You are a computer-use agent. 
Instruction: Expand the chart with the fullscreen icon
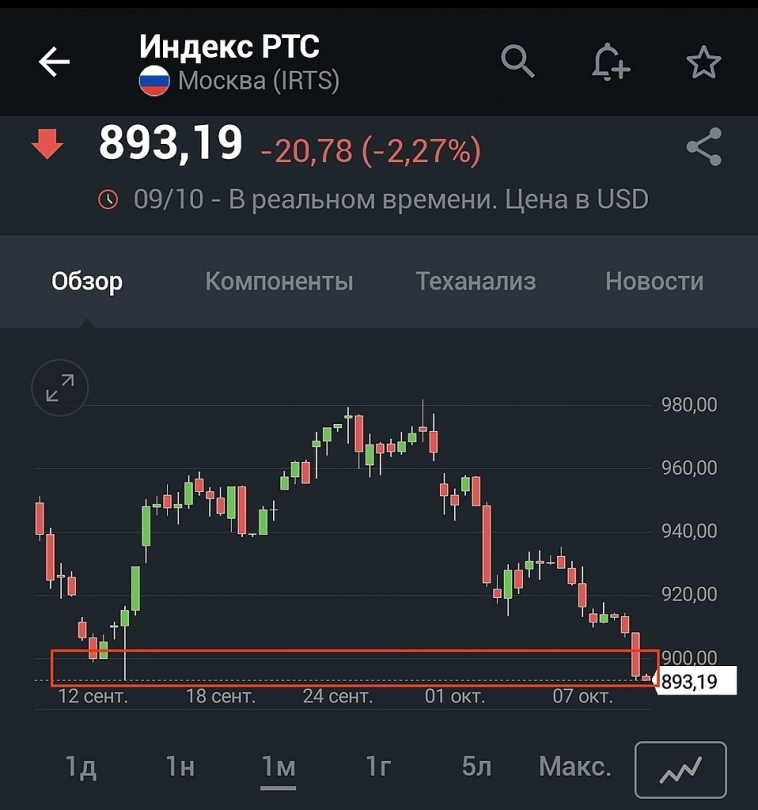pos(60,388)
